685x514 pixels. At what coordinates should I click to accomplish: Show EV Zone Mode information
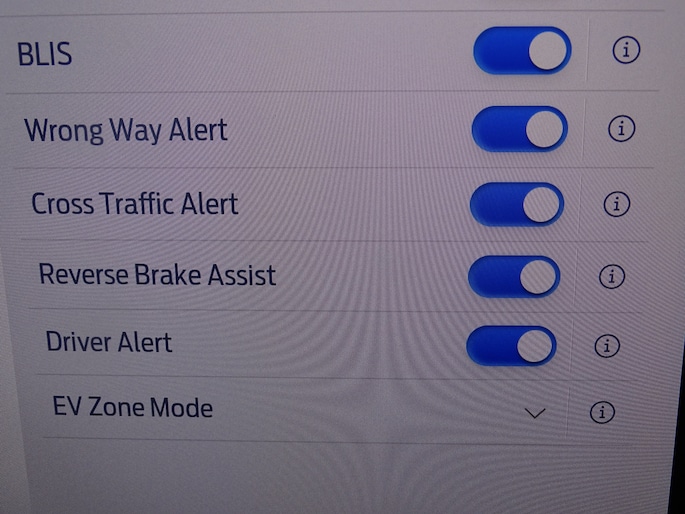(601, 412)
